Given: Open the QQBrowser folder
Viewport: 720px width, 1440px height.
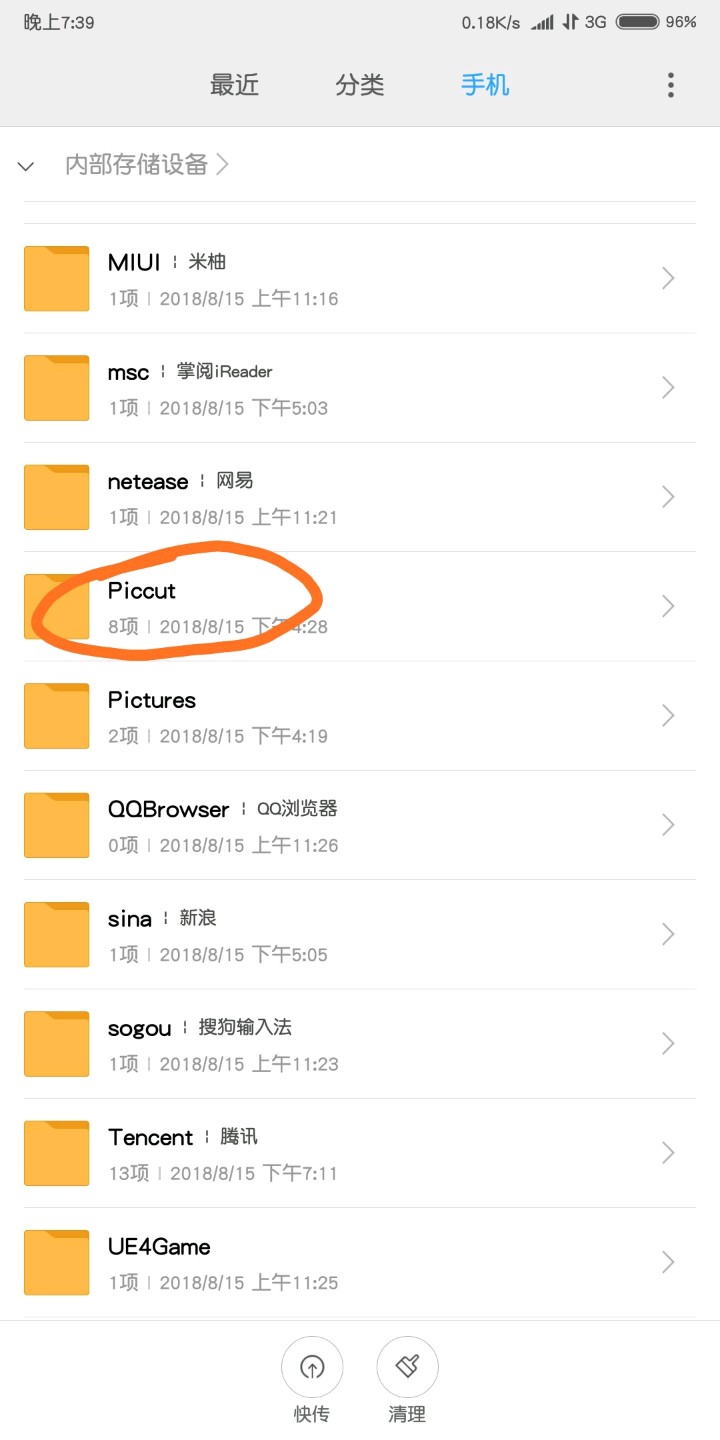Looking at the screenshot, I should point(360,825).
